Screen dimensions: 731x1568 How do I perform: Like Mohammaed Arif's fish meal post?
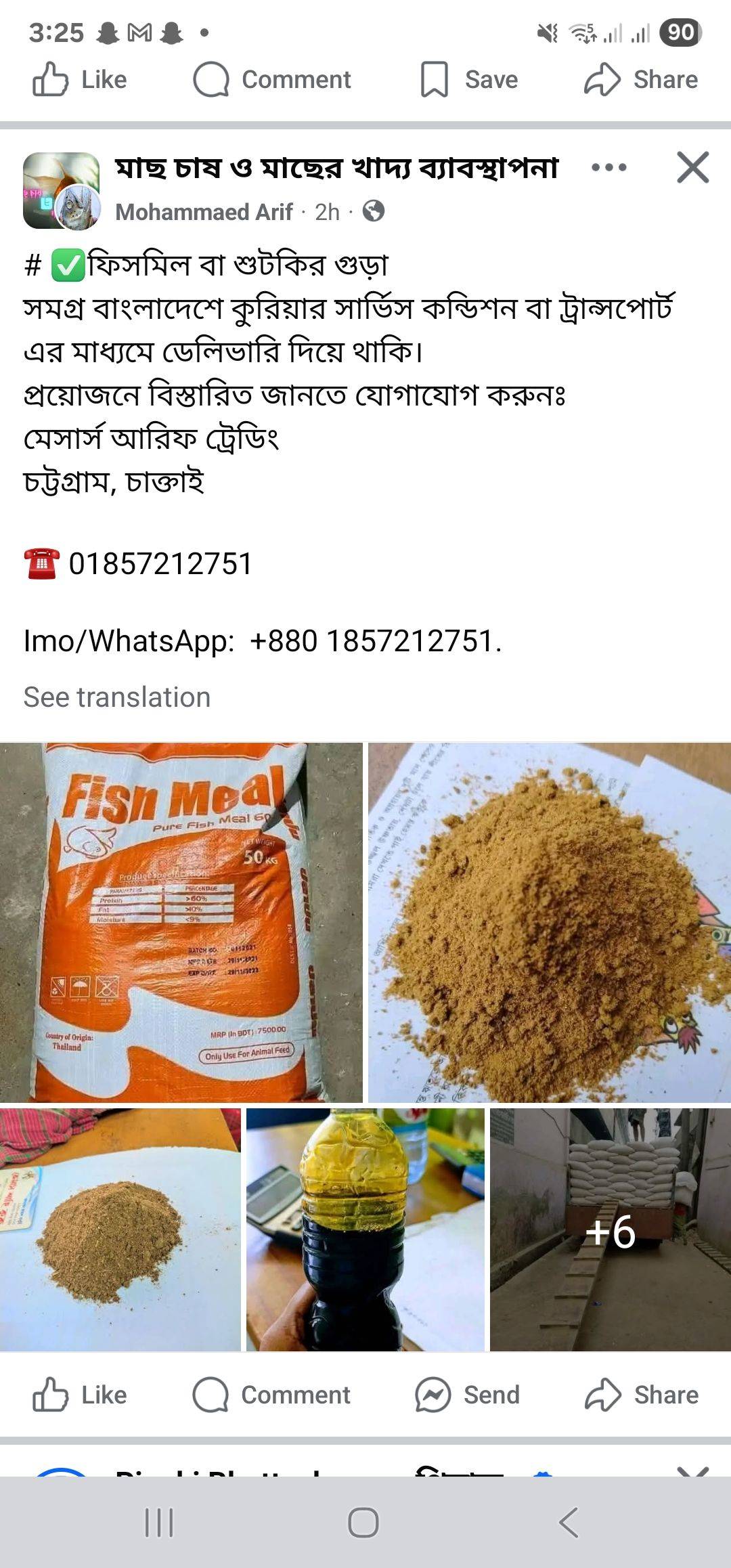click(x=80, y=1395)
